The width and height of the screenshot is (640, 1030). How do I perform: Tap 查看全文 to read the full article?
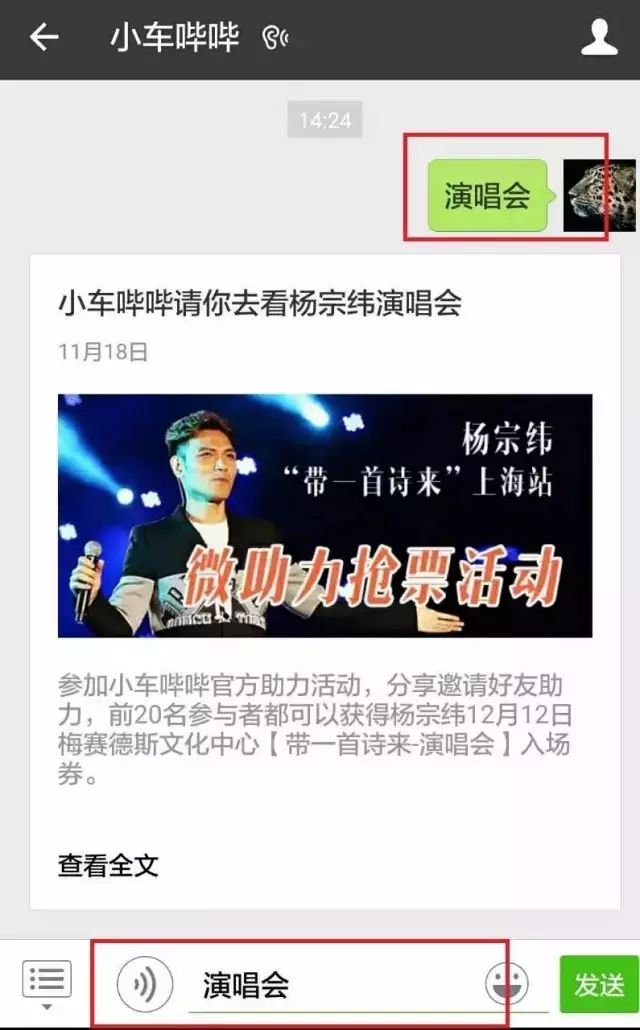click(108, 865)
